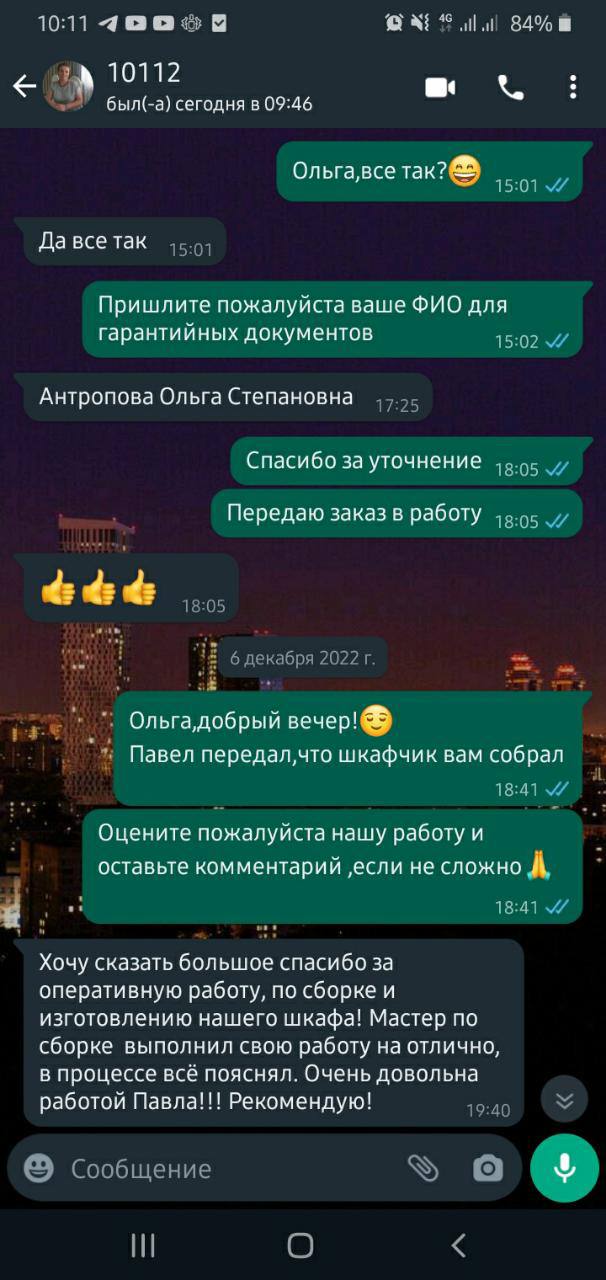The image size is (606, 1280).
Task: Open the emoji picker
Action: [x=39, y=1168]
